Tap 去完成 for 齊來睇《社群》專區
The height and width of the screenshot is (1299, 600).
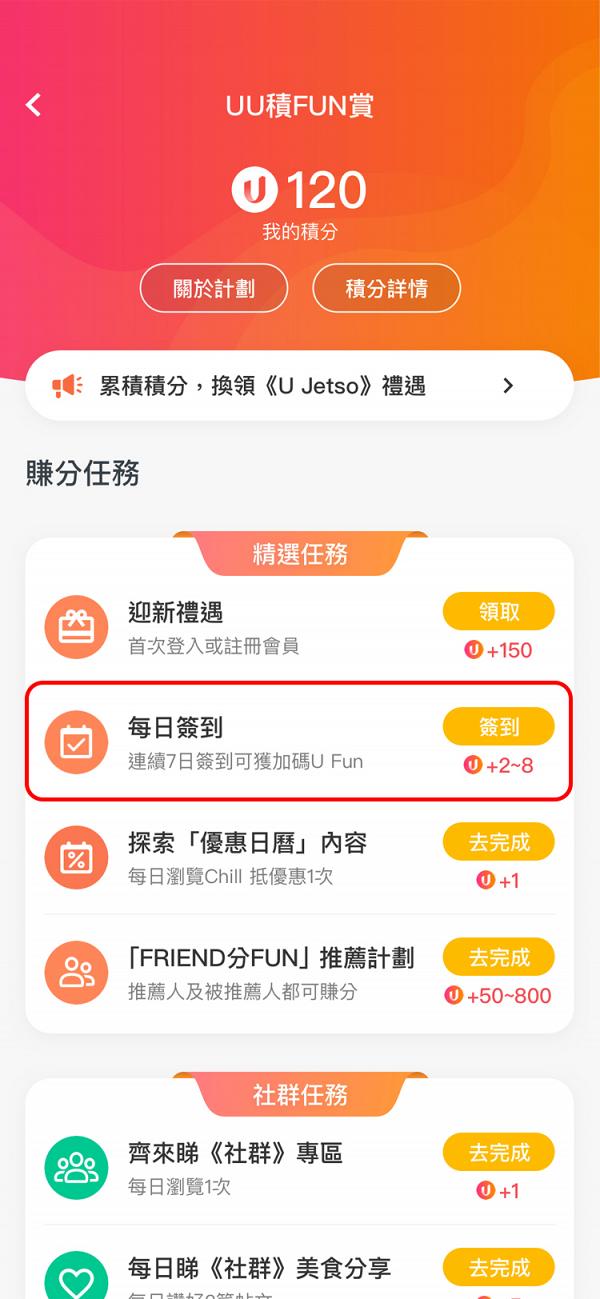(x=499, y=1153)
